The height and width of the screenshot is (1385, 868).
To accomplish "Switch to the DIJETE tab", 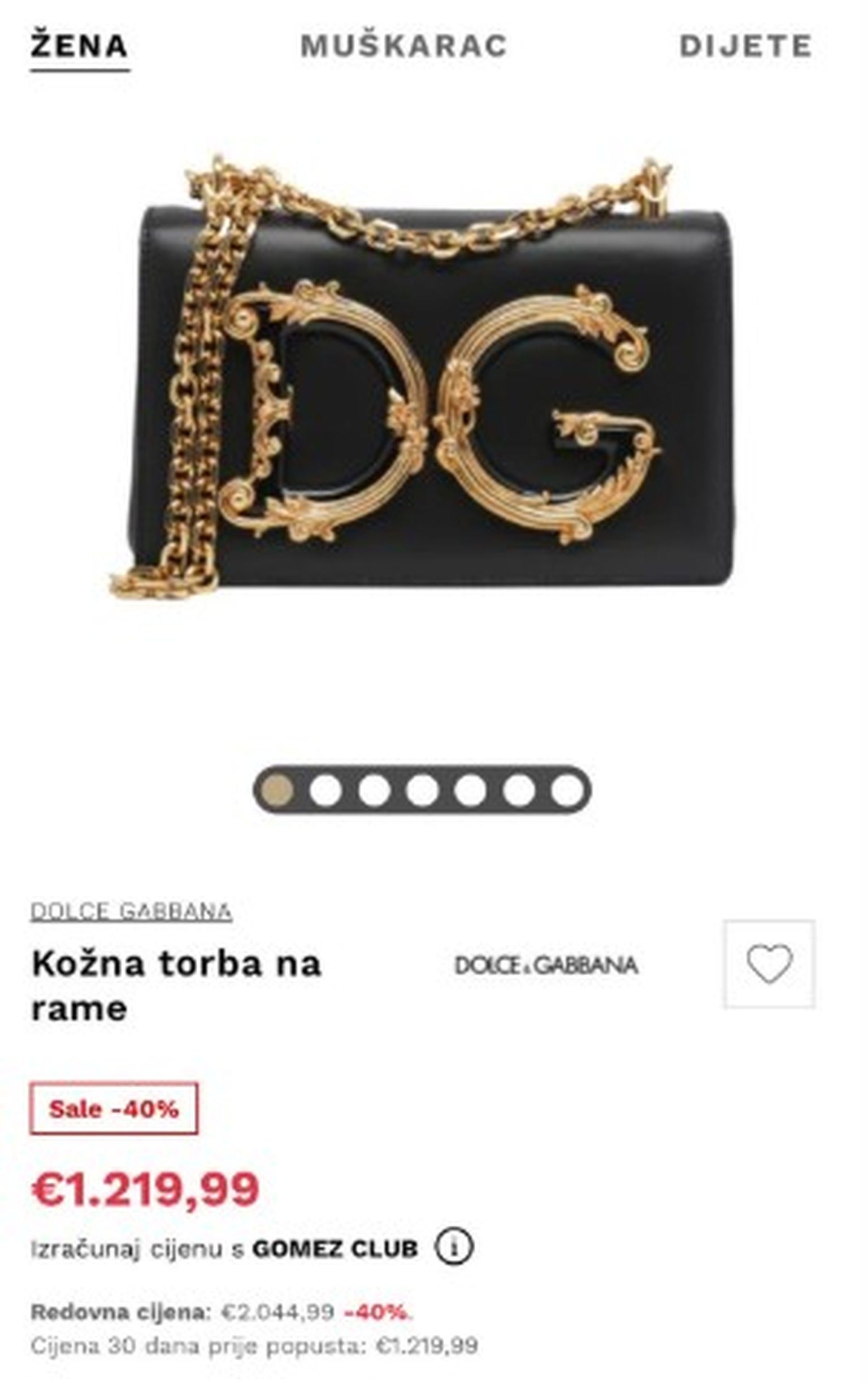I will [745, 46].
